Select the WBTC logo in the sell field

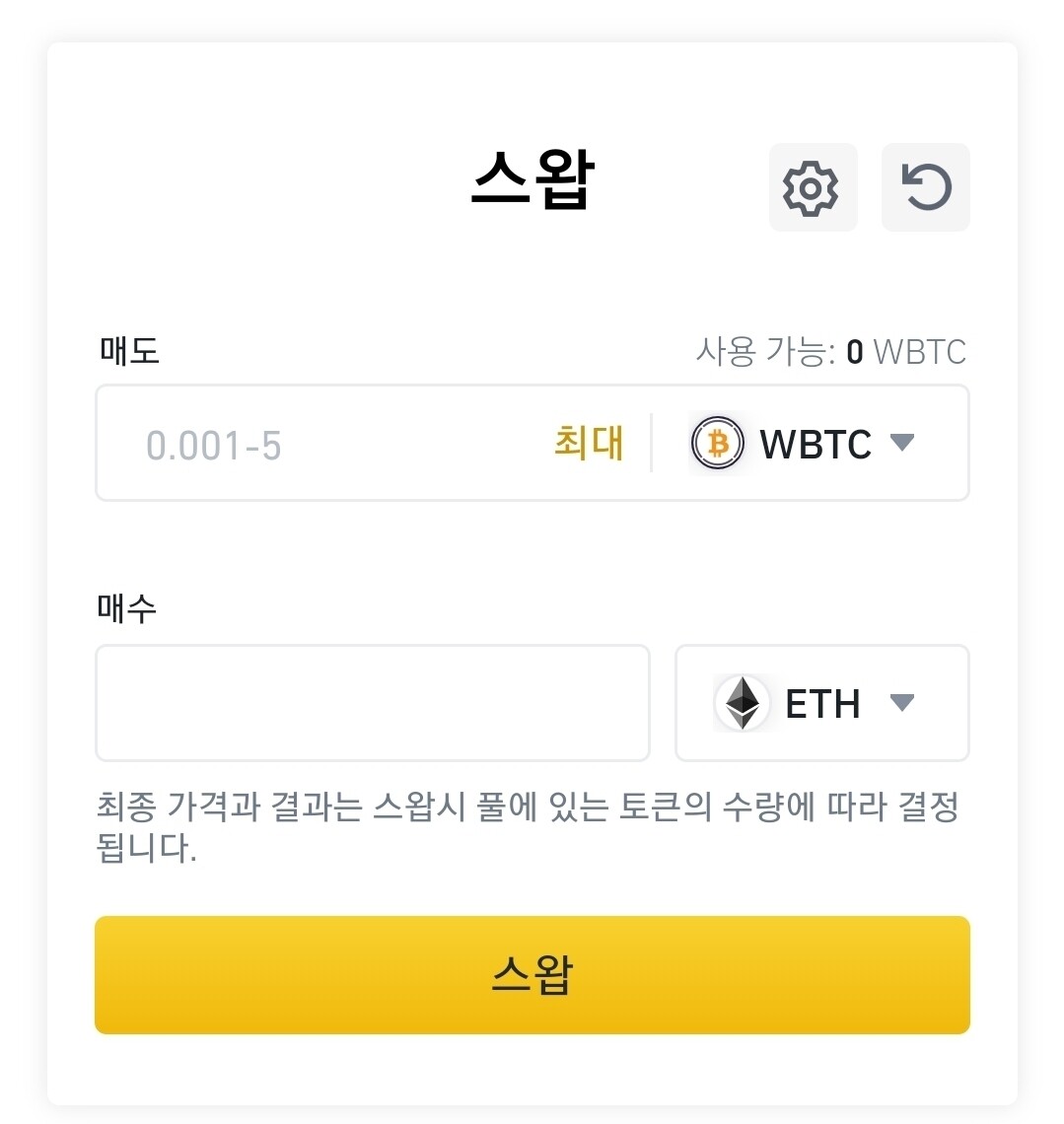717,444
